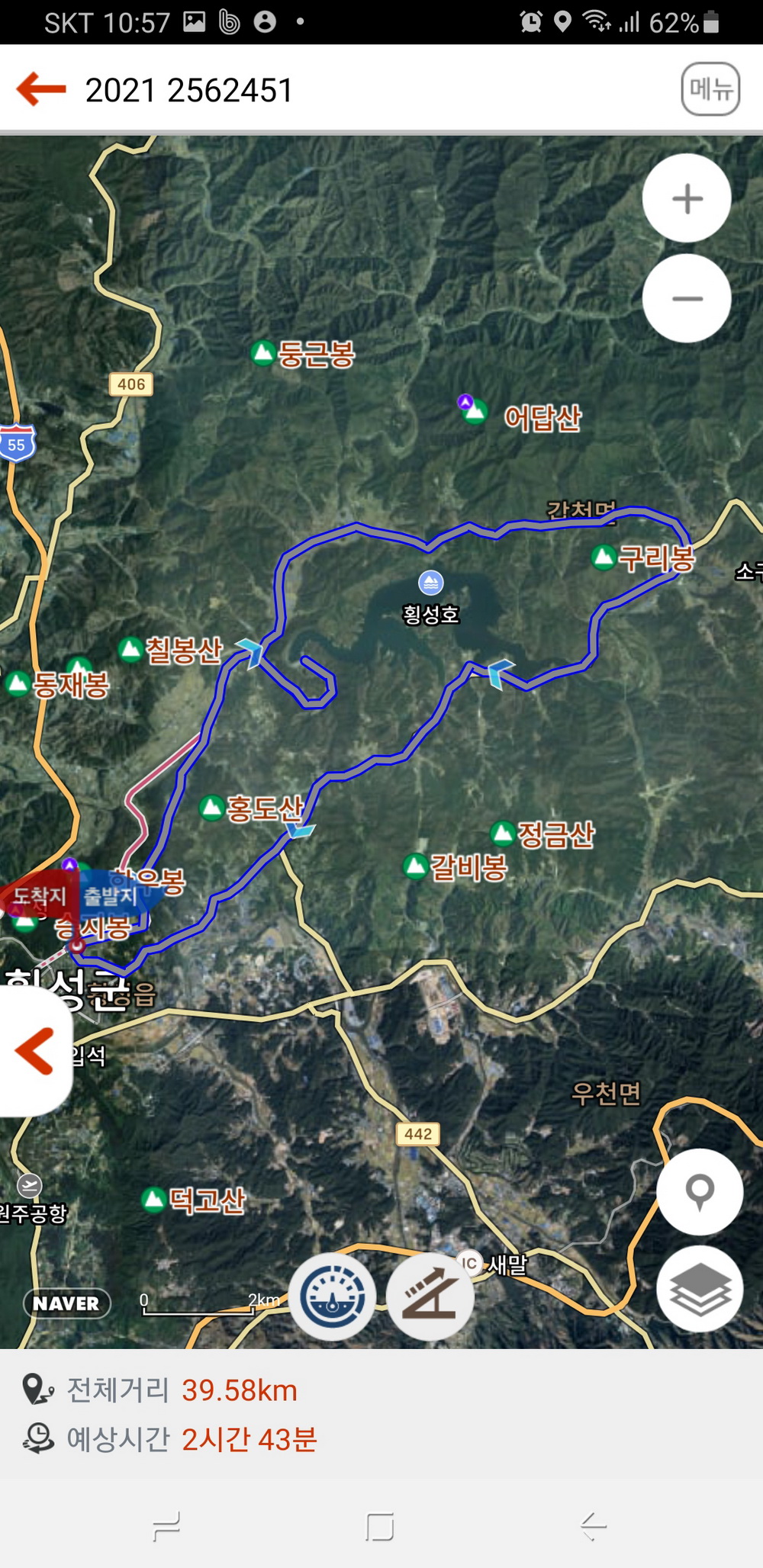Expand the side panel red chevron
763x1568 pixels.
point(34,1051)
